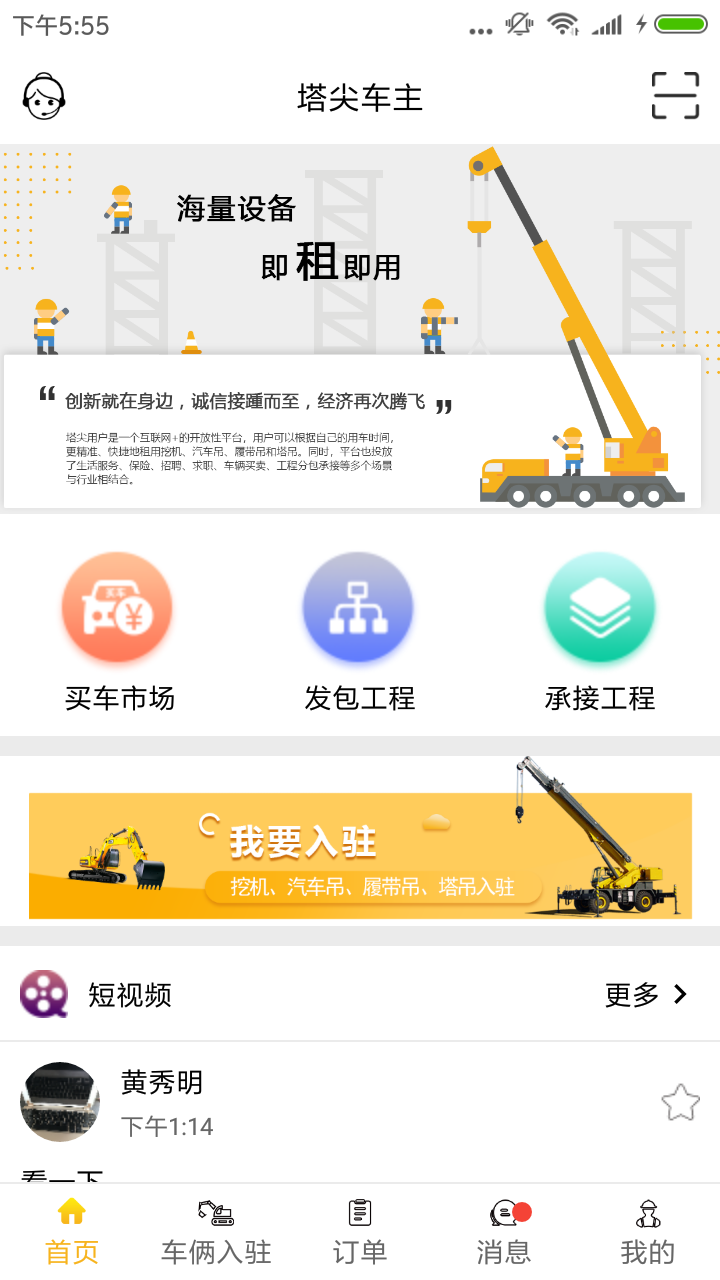Favorite 黄秀明's post with the star

pos(680,1102)
